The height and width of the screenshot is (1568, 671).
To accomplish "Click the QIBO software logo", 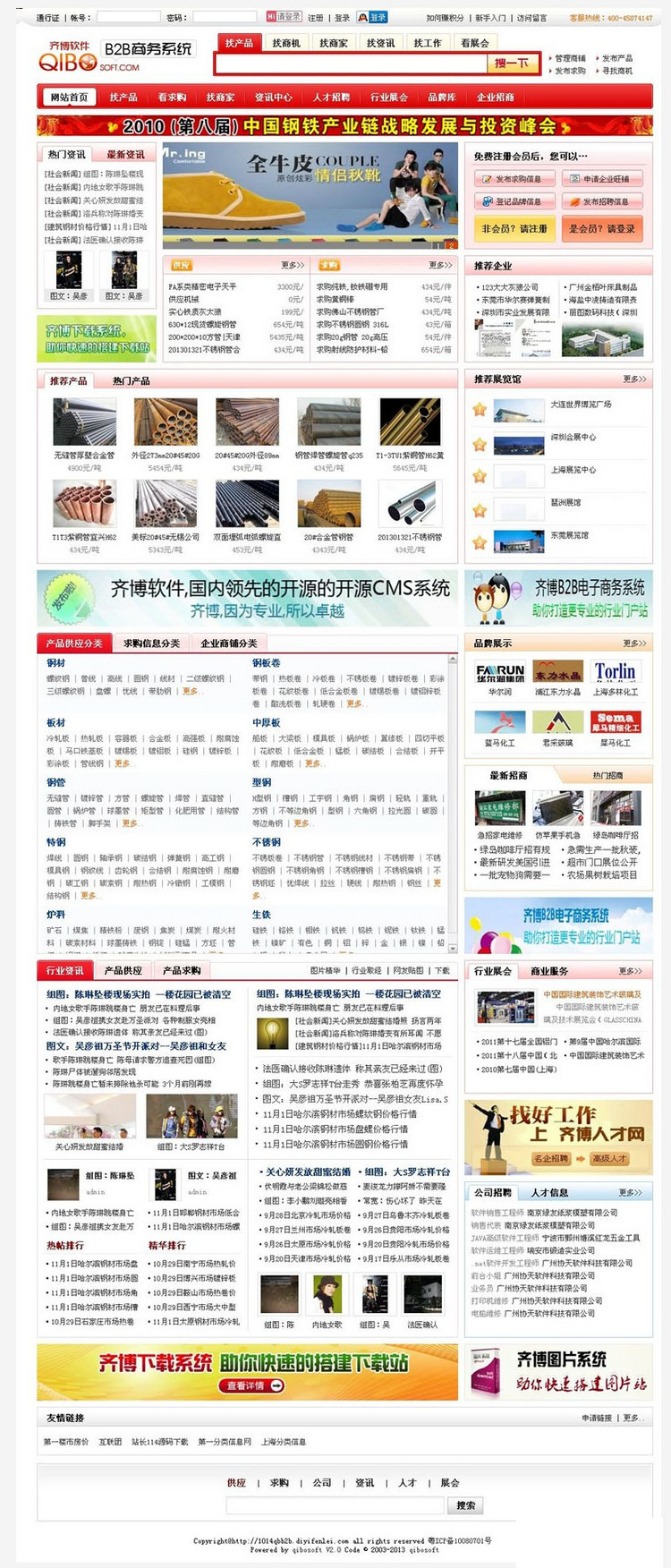I will click(x=67, y=58).
